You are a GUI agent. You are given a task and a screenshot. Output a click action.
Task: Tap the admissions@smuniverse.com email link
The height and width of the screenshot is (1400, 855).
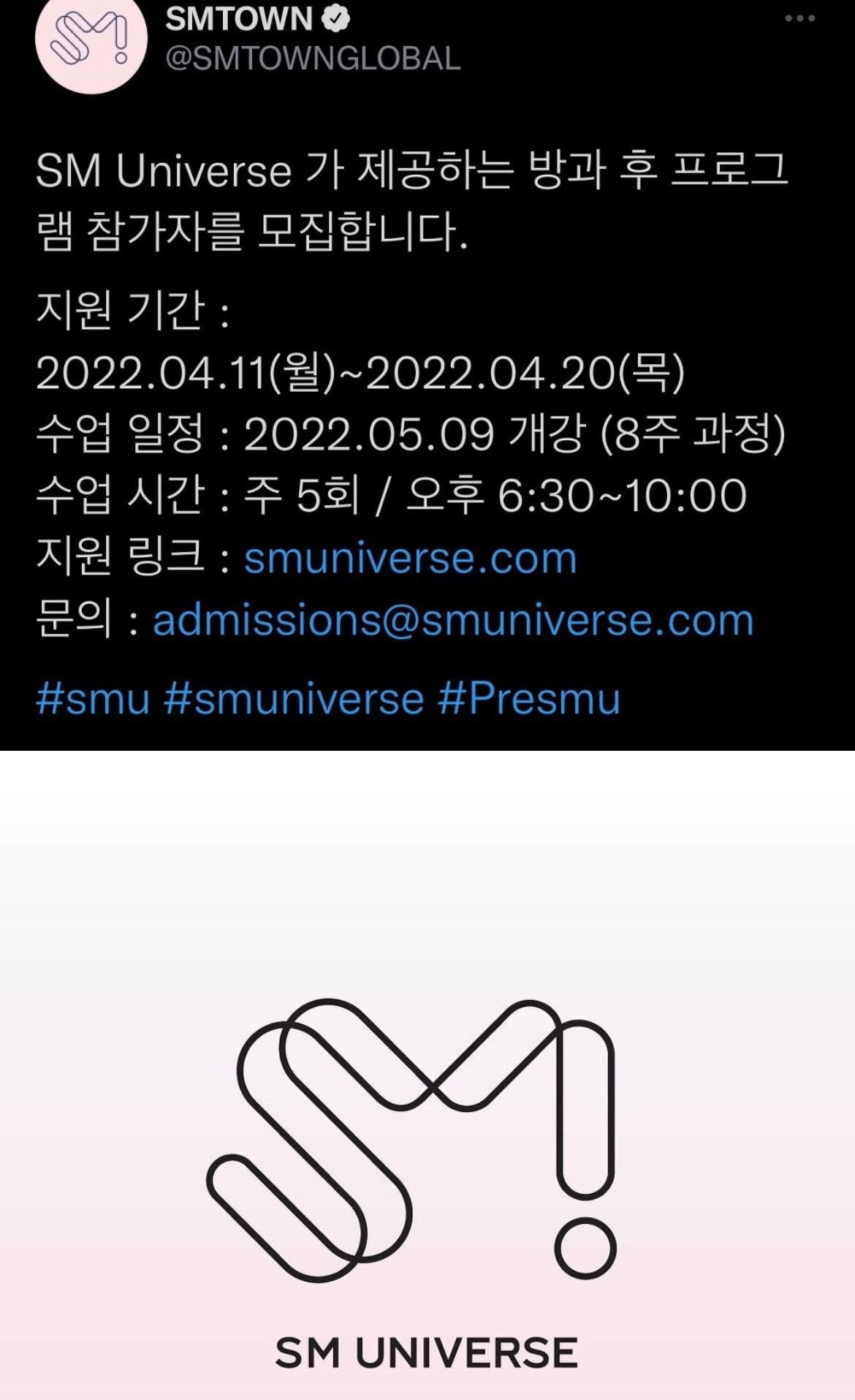tap(452, 621)
